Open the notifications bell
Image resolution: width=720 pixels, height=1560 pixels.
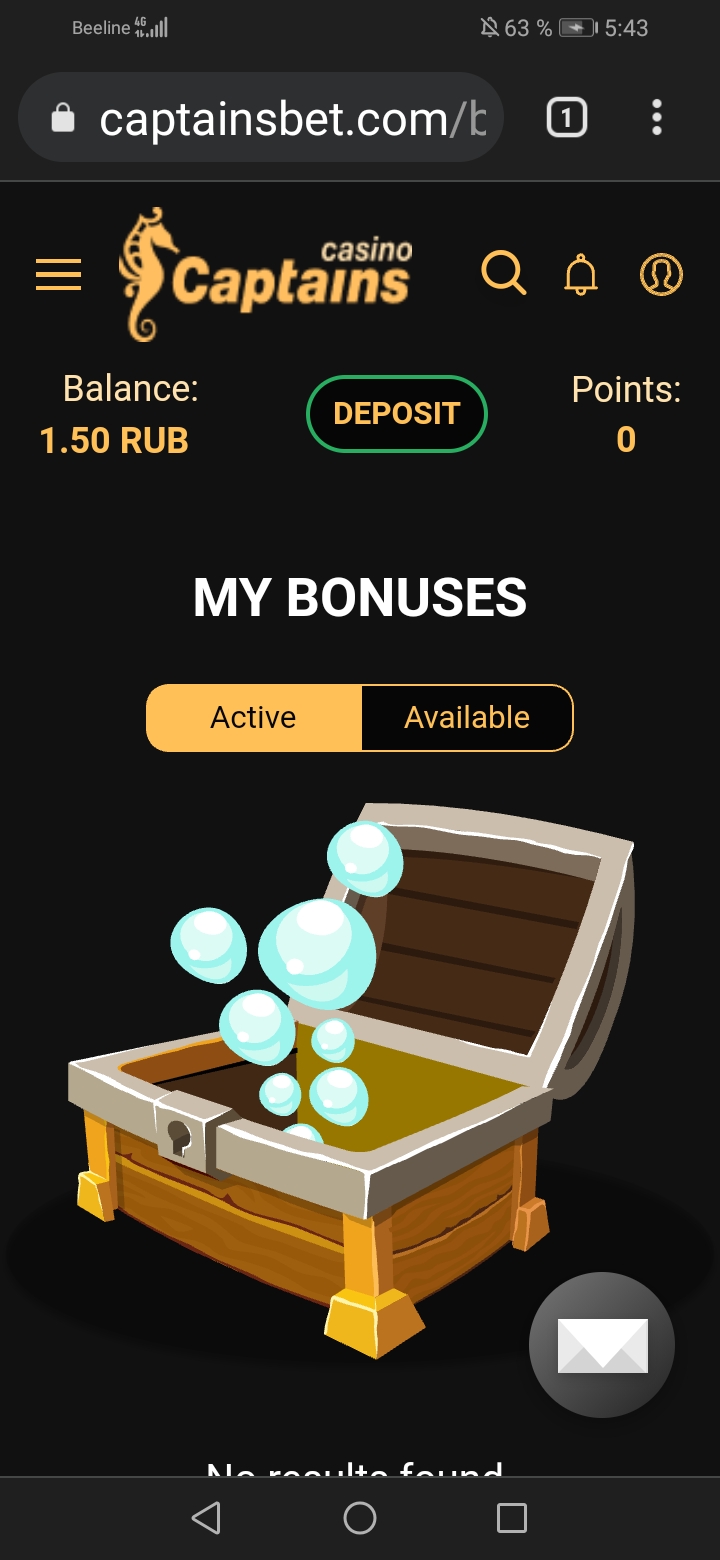point(581,274)
